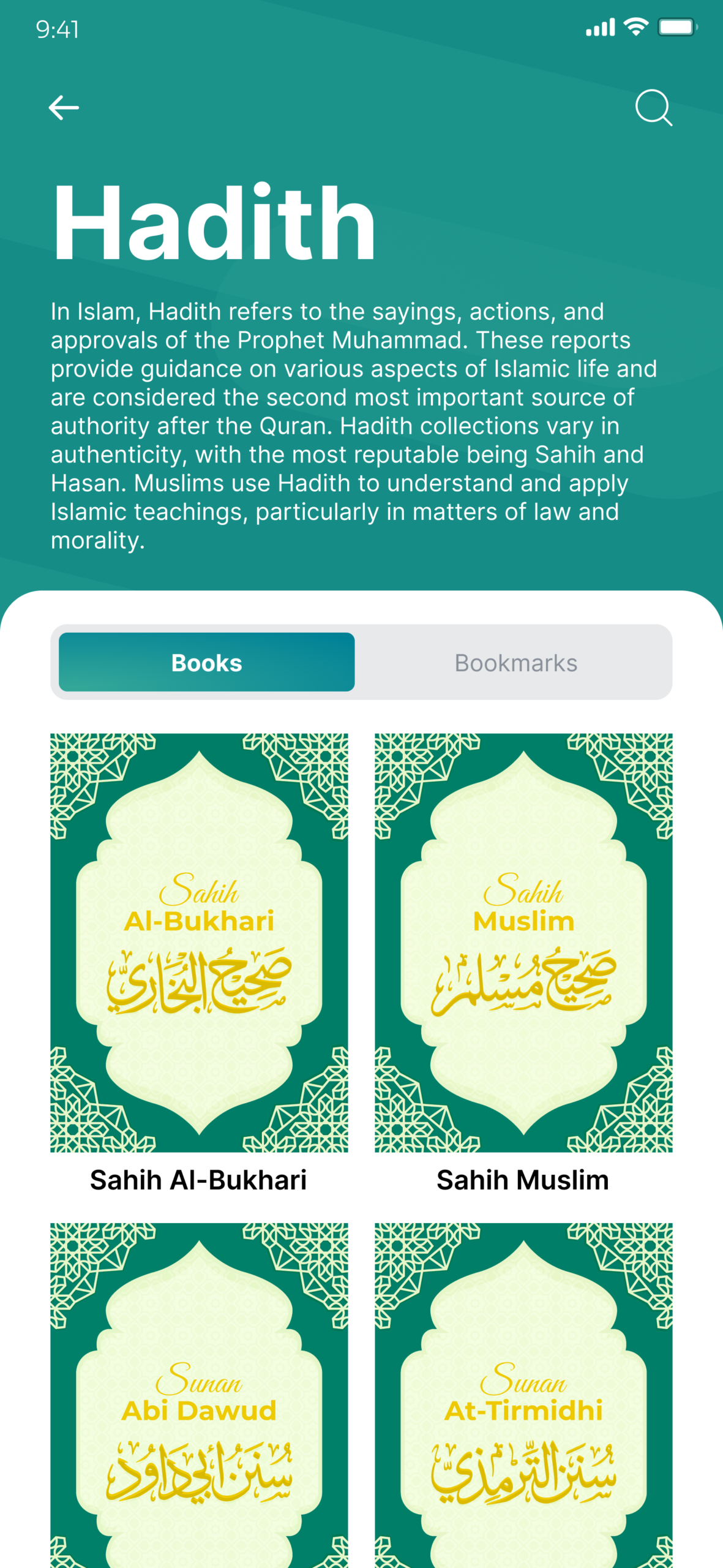The image size is (723, 1568).
Task: Select the Books tab
Action: tap(207, 662)
